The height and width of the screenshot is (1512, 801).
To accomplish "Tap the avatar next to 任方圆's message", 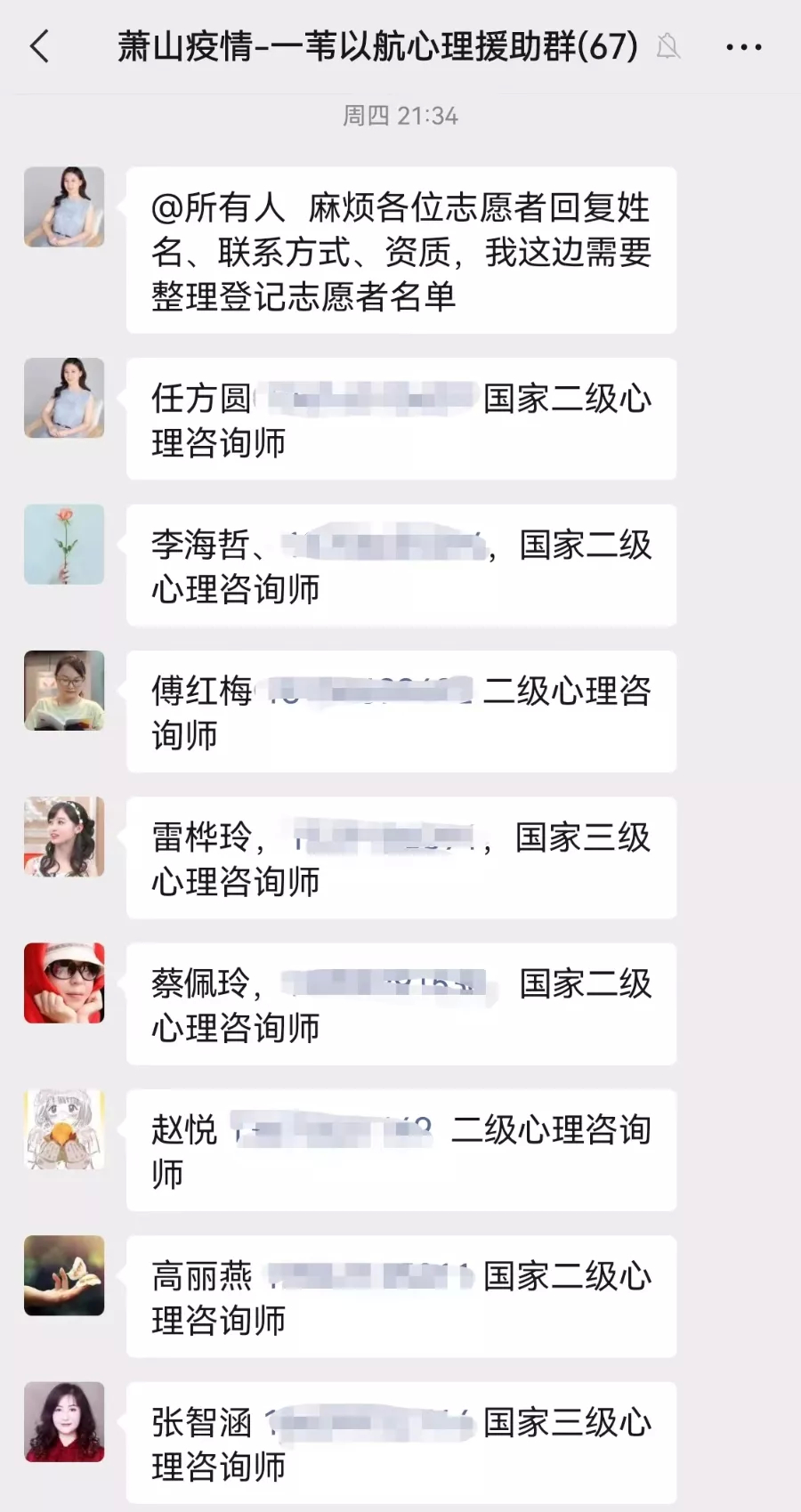I will coord(64,398).
